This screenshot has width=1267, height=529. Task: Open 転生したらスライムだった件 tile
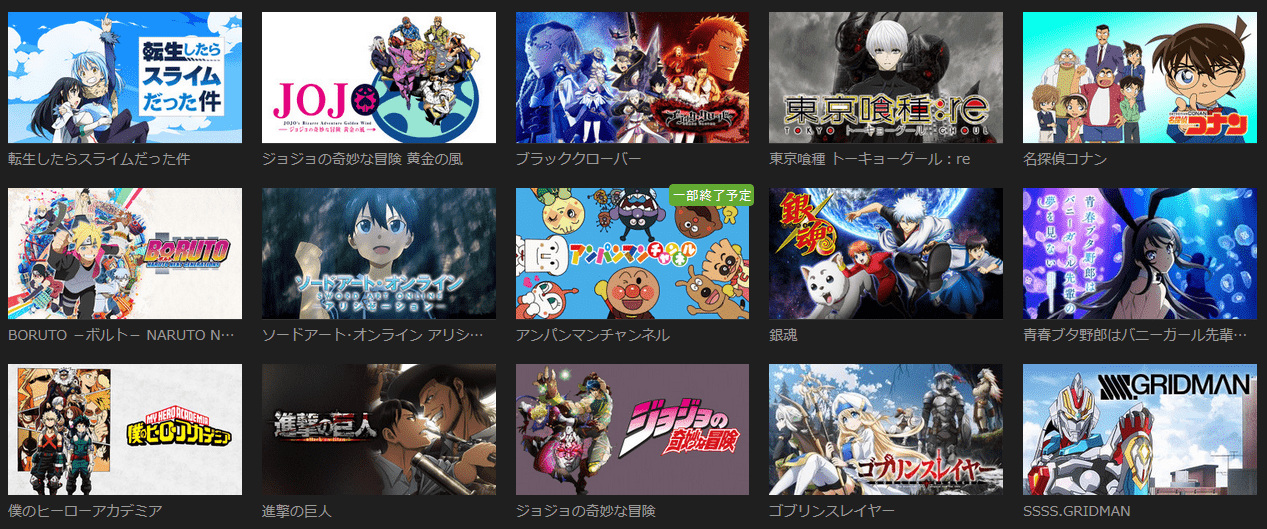pyautogui.click(x=125, y=78)
